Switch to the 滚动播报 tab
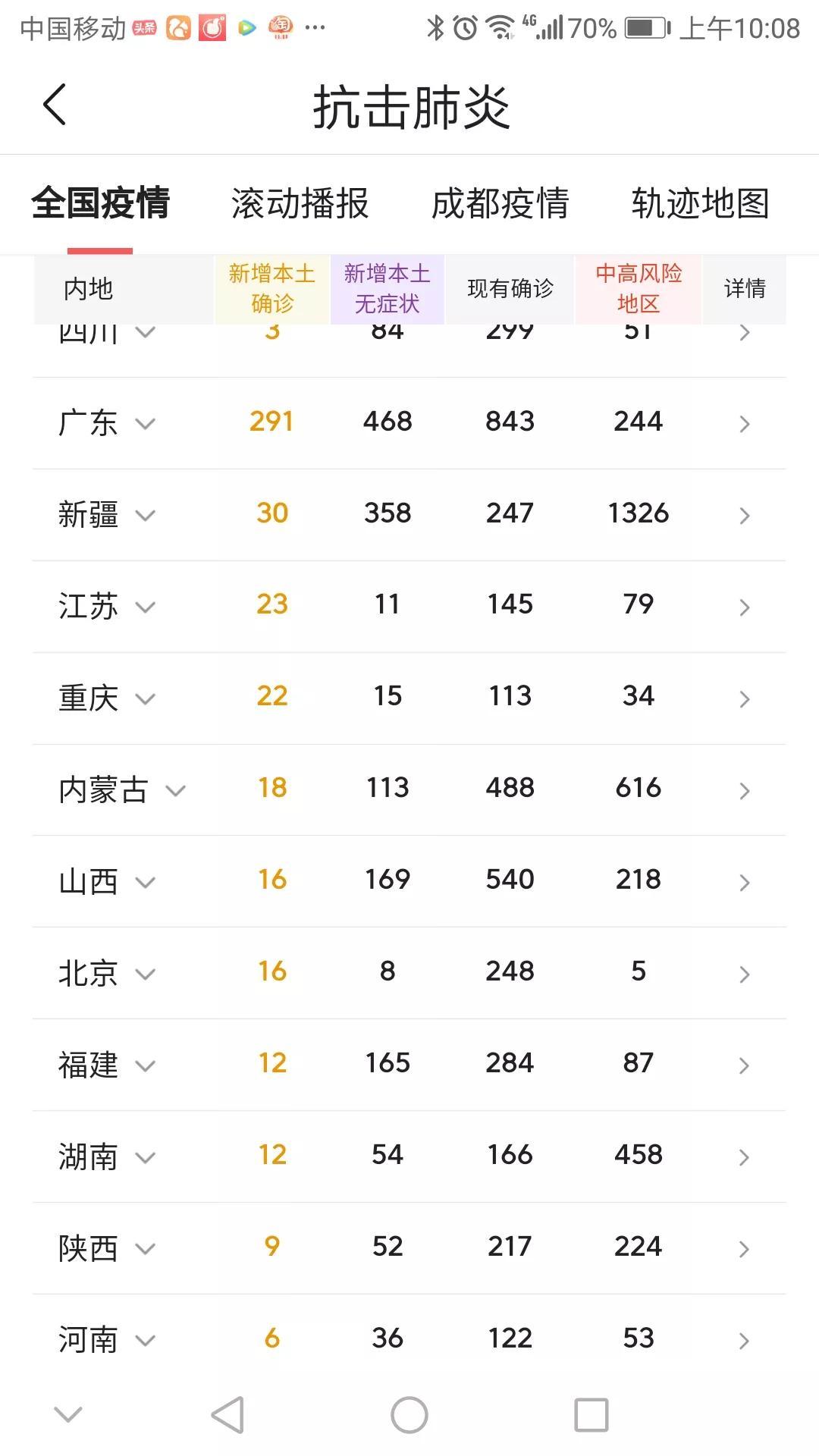Viewport: 819px width, 1456px height. [x=300, y=203]
